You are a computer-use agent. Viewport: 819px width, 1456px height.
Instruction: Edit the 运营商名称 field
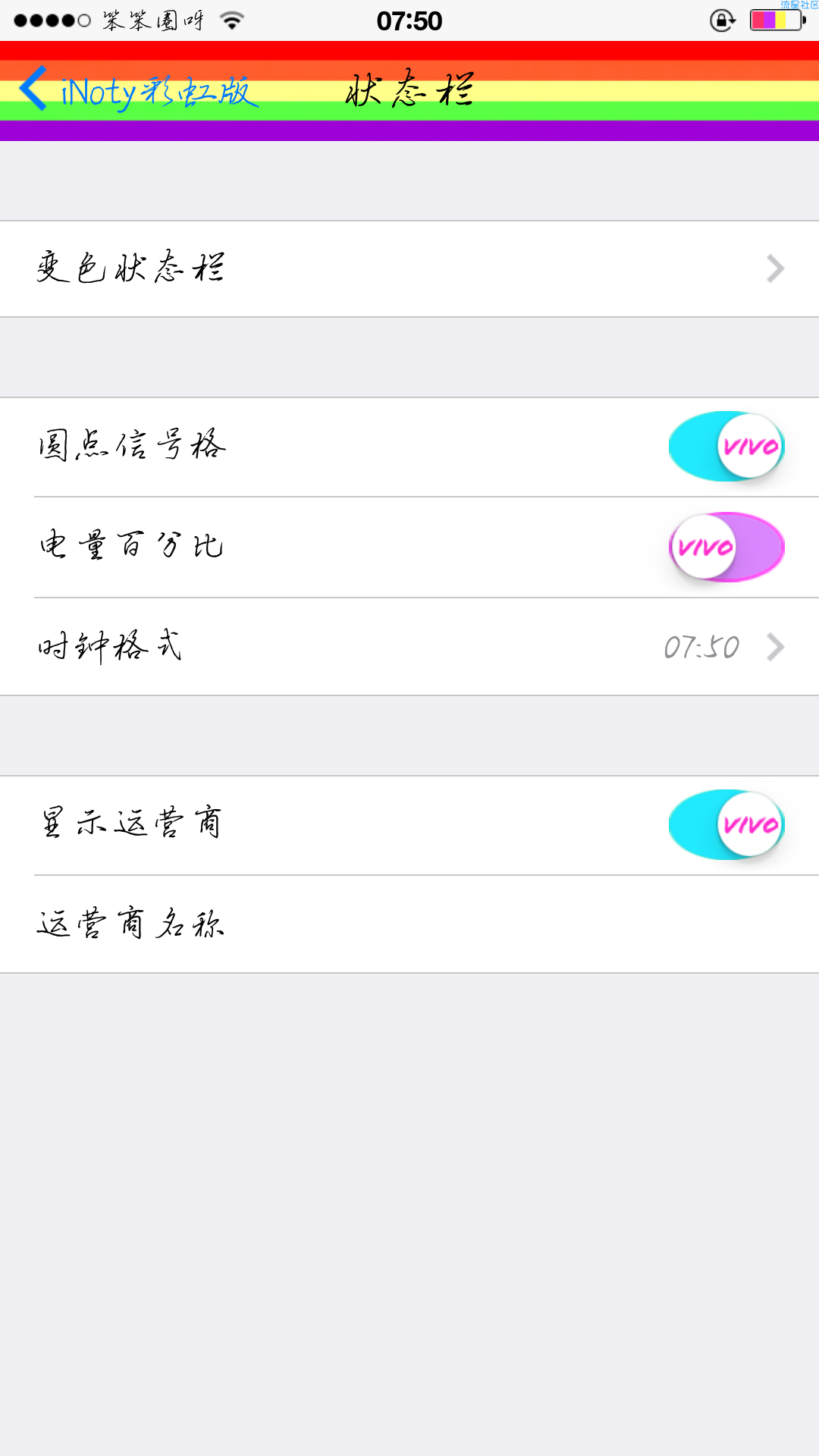(x=409, y=924)
